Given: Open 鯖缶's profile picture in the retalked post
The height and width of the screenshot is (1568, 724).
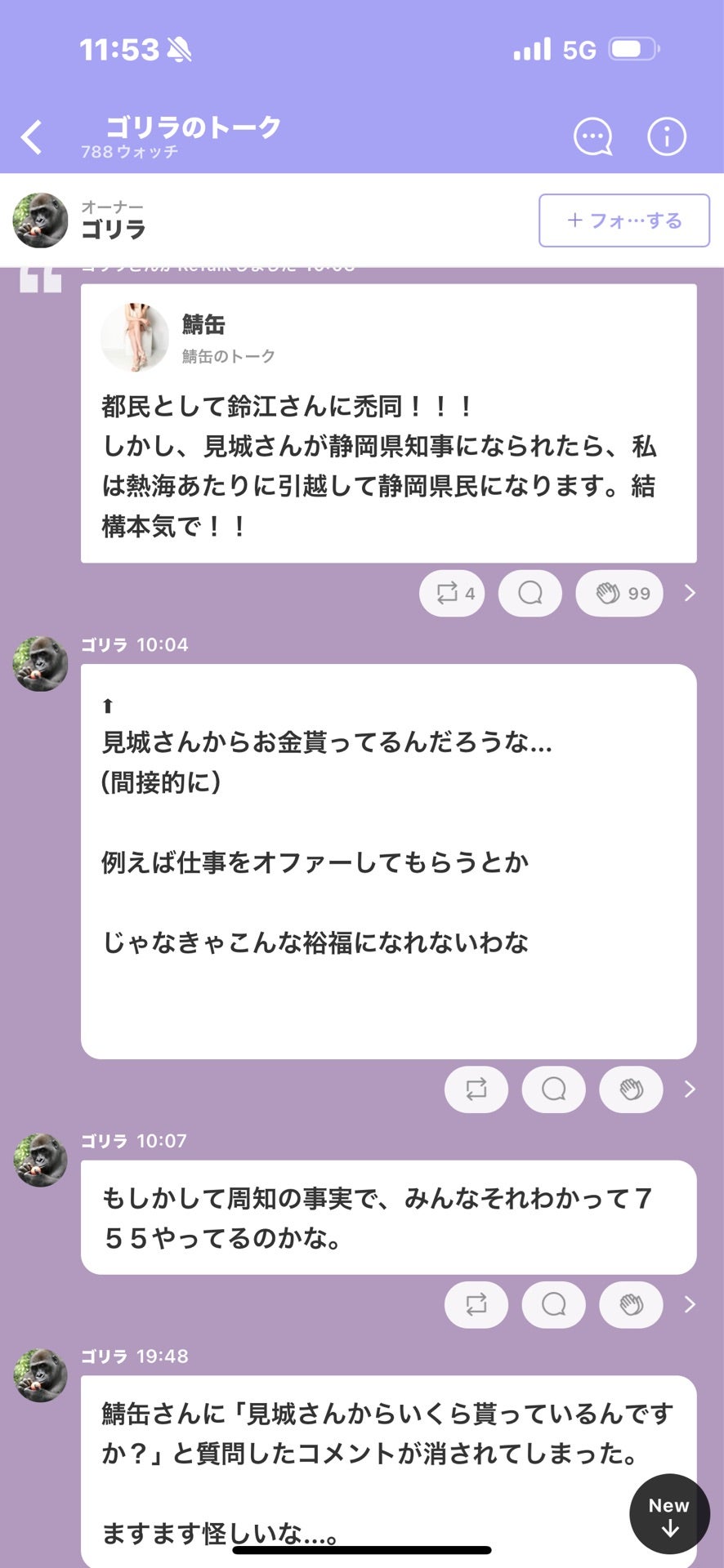Looking at the screenshot, I should point(134,336).
